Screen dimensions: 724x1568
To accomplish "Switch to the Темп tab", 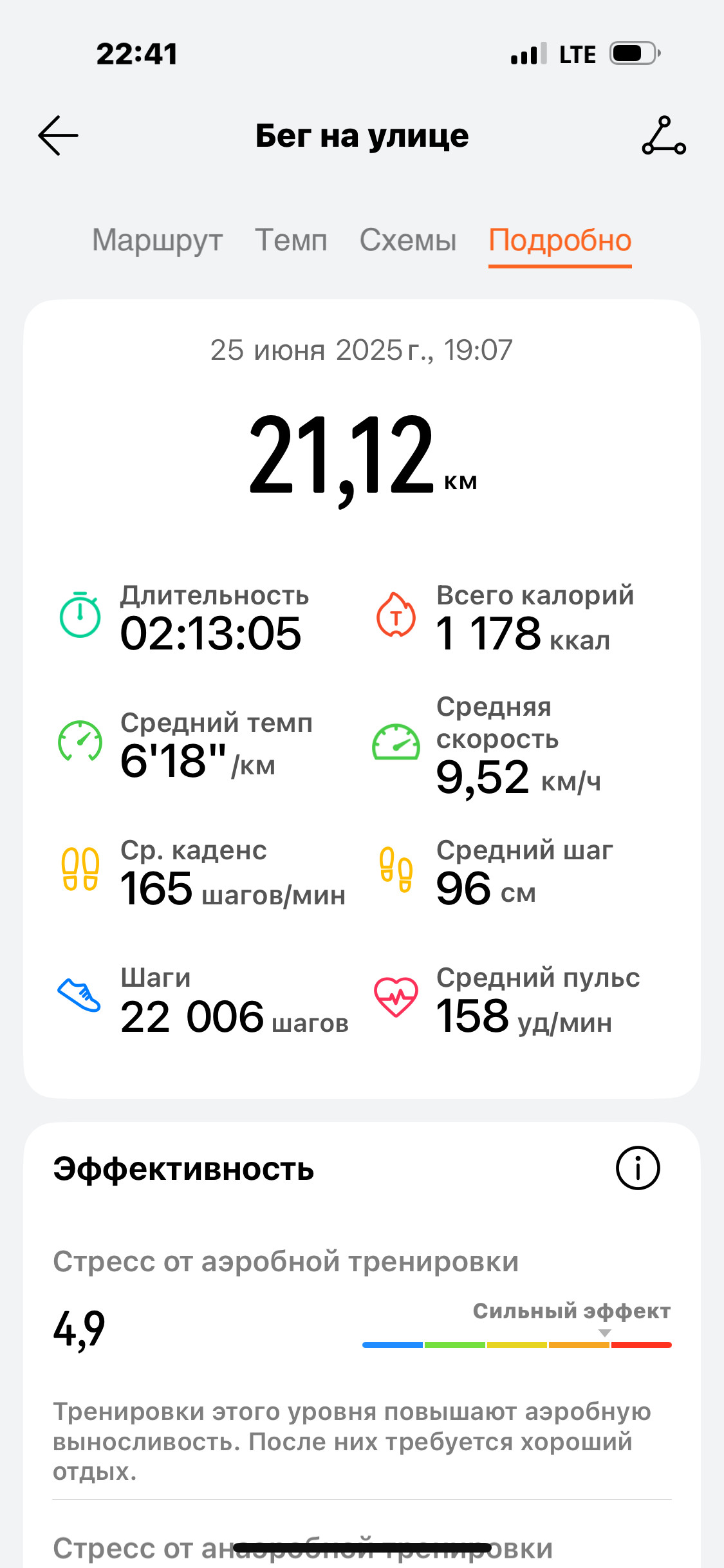I will [292, 241].
